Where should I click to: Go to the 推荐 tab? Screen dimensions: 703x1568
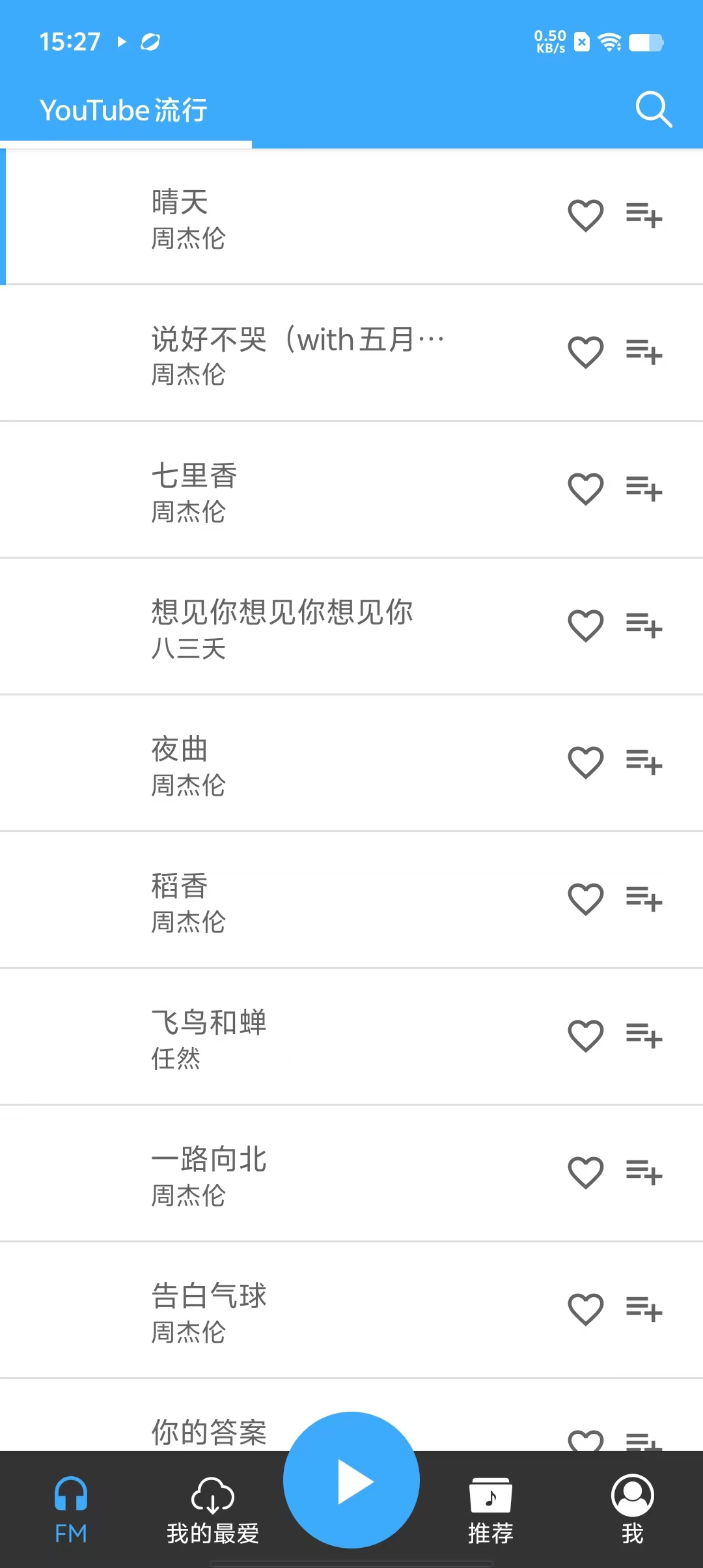click(x=491, y=1509)
